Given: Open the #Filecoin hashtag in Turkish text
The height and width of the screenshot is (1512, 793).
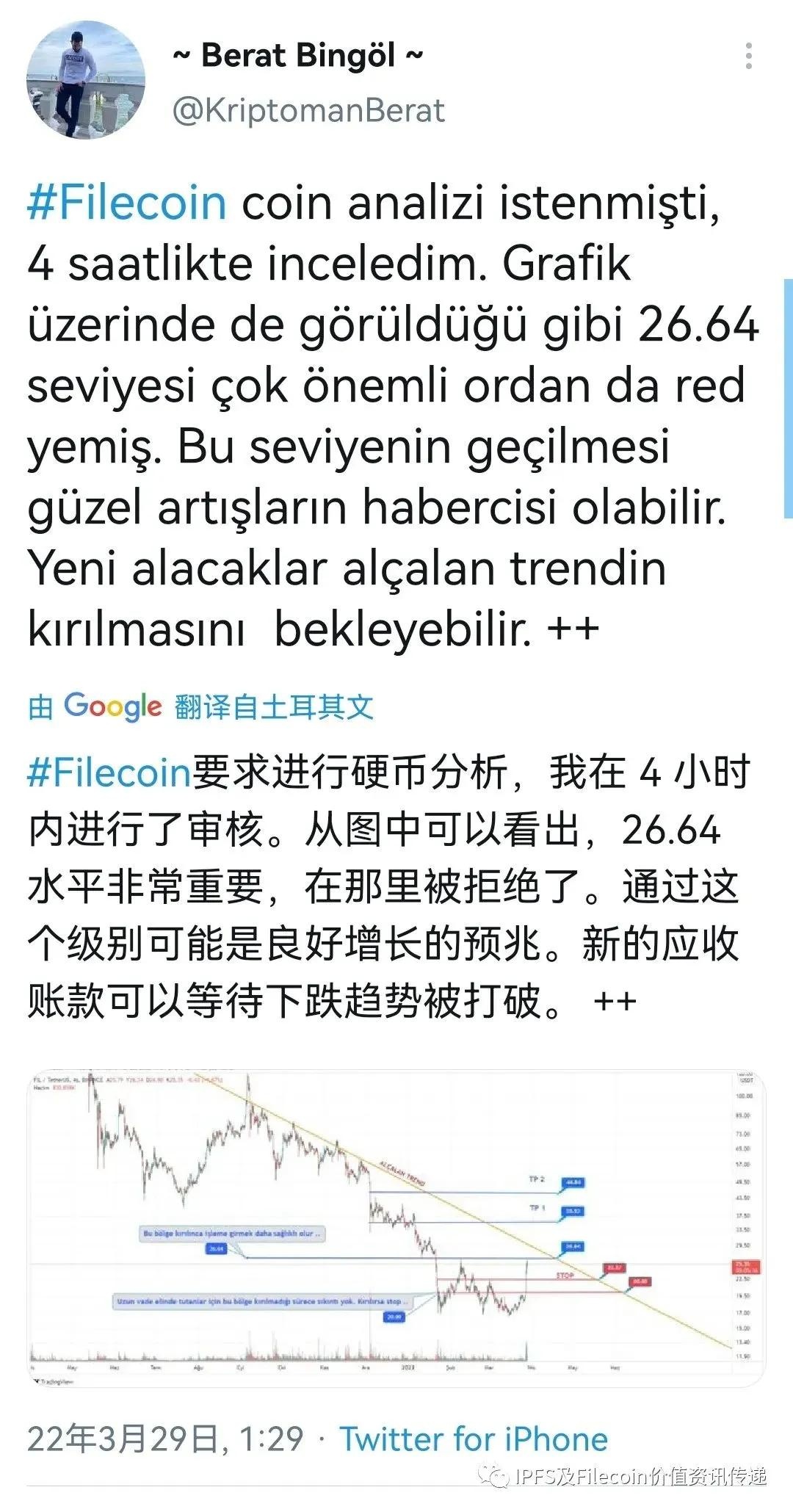Looking at the screenshot, I should 126,203.
